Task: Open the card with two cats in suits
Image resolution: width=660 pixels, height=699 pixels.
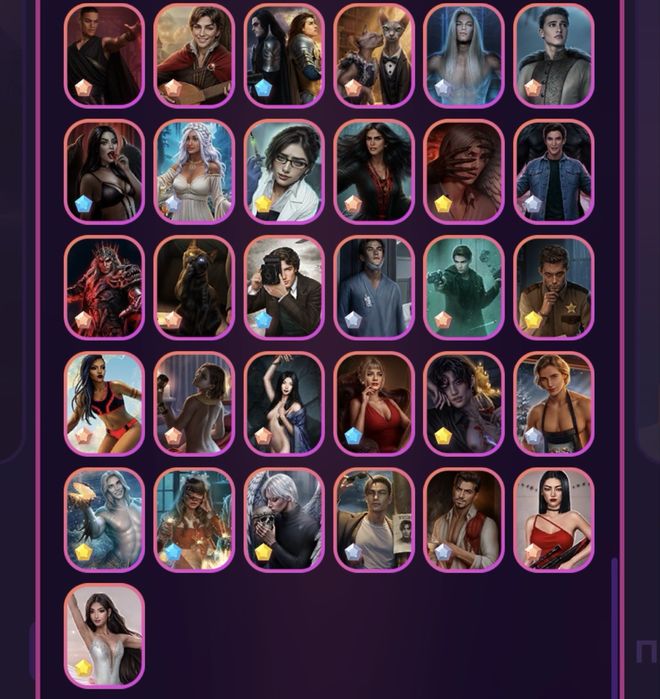Action: [374, 55]
